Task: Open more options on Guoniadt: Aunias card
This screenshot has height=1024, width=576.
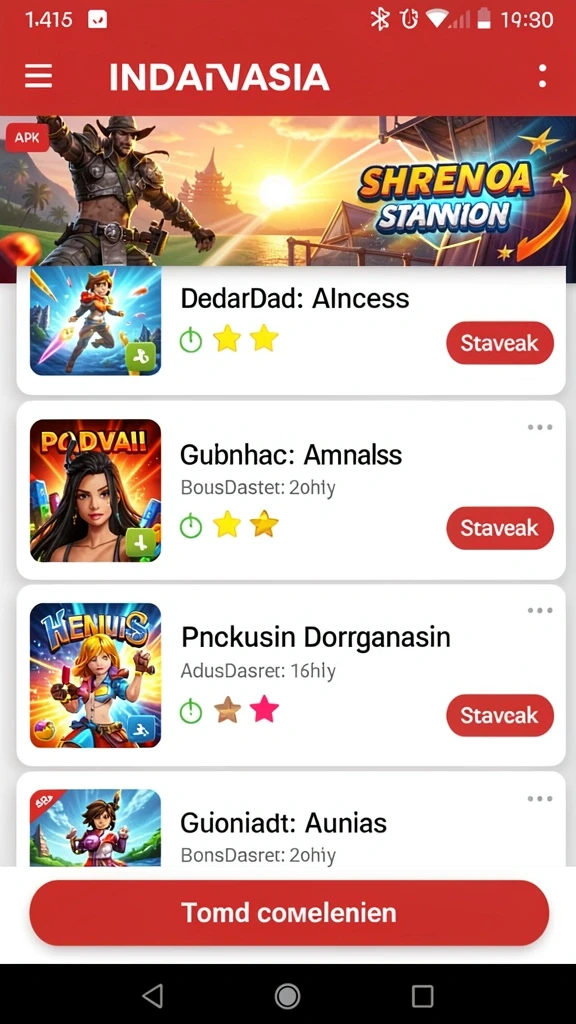Action: (x=540, y=799)
